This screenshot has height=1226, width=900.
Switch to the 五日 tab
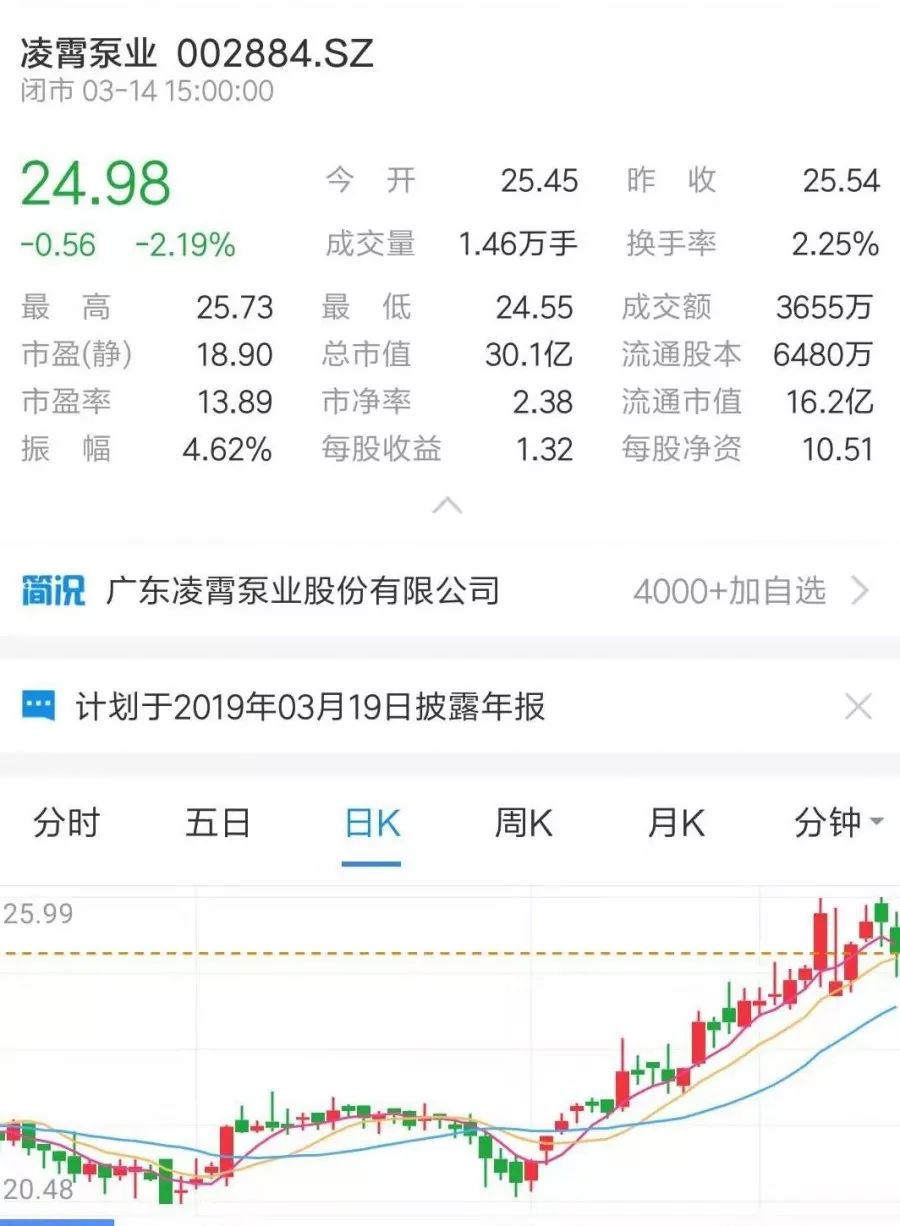(x=218, y=822)
